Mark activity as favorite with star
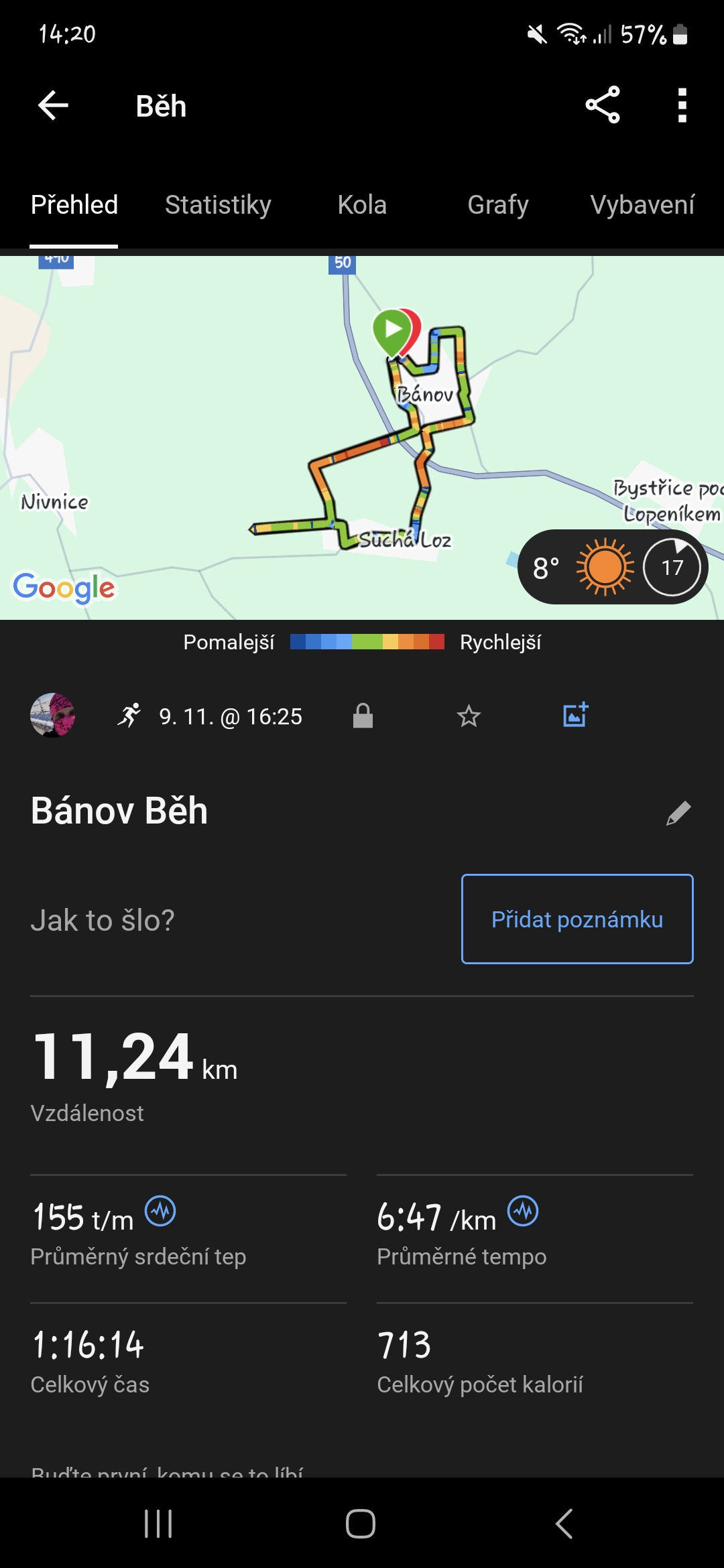The image size is (724, 1568). pyautogui.click(x=469, y=716)
